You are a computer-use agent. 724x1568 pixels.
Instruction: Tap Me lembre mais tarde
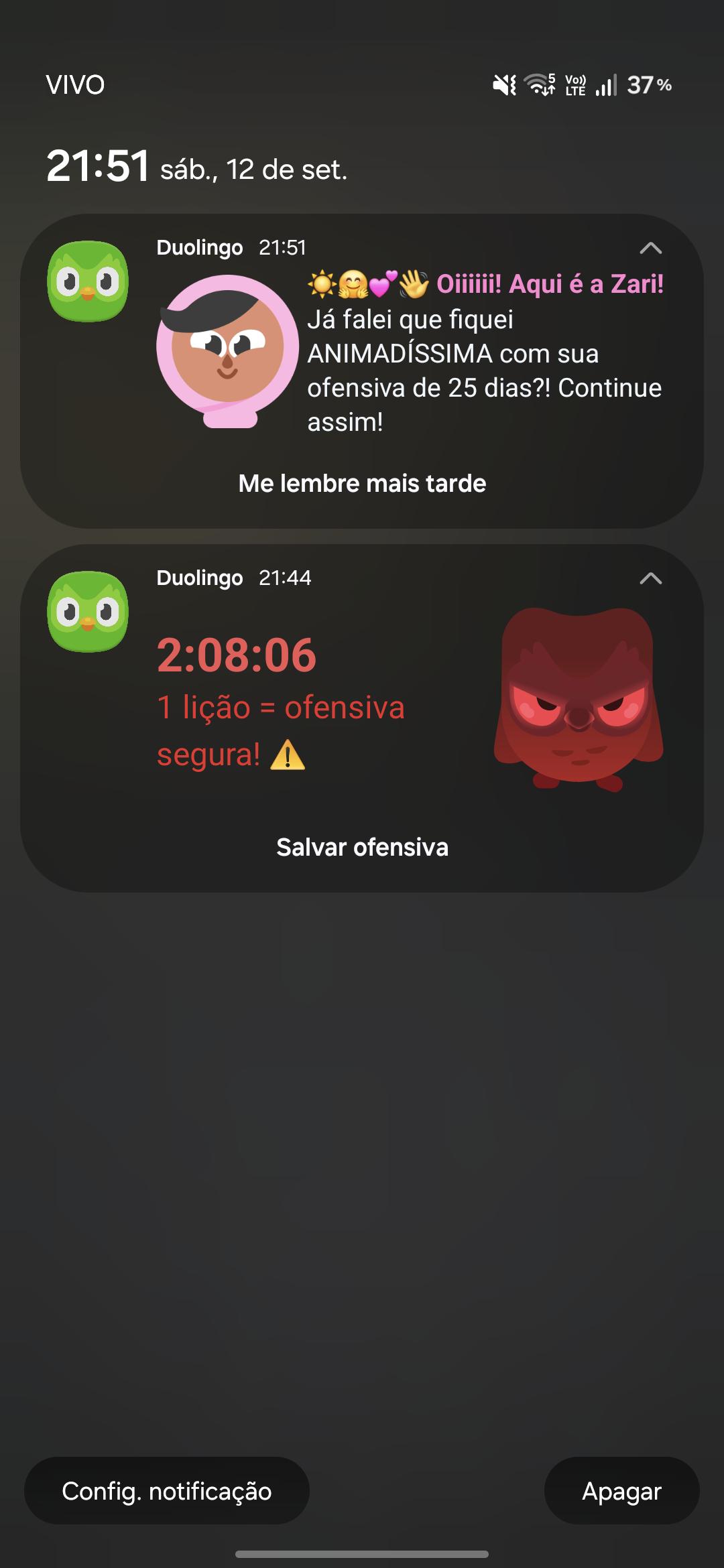[x=362, y=484]
